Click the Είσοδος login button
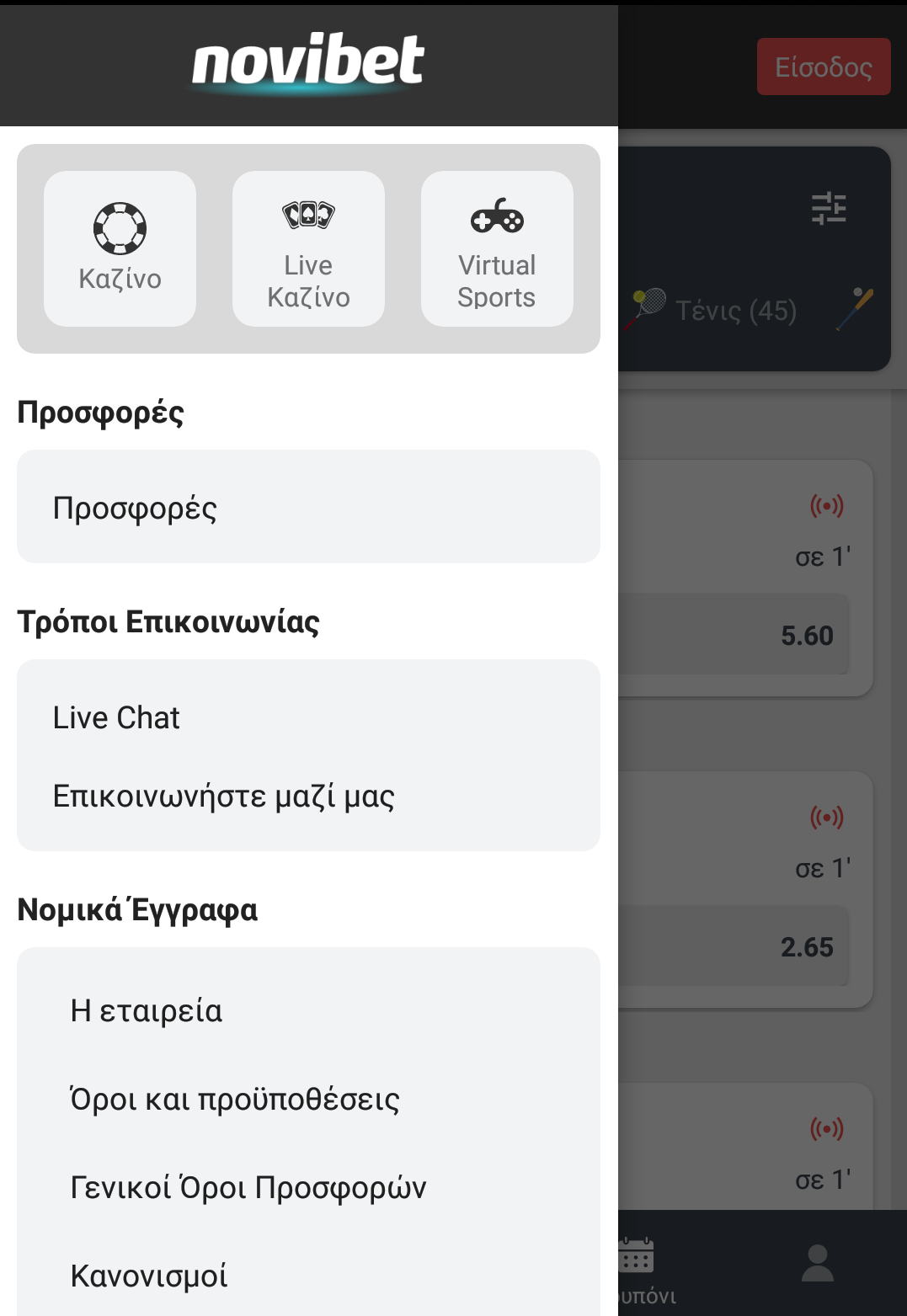Screen dimensions: 907x1316 pos(823,65)
